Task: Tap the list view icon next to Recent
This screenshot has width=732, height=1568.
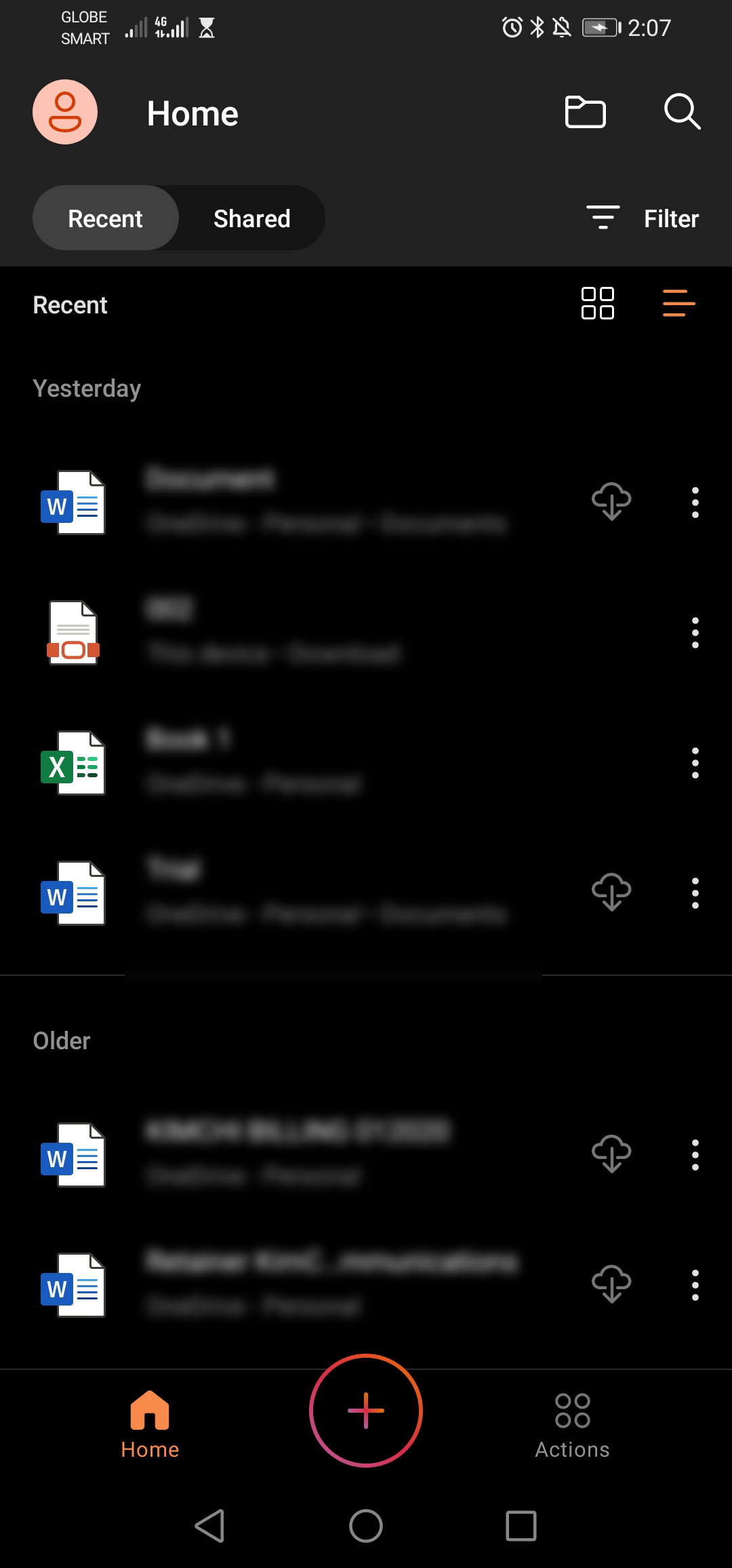Action: coord(678,305)
